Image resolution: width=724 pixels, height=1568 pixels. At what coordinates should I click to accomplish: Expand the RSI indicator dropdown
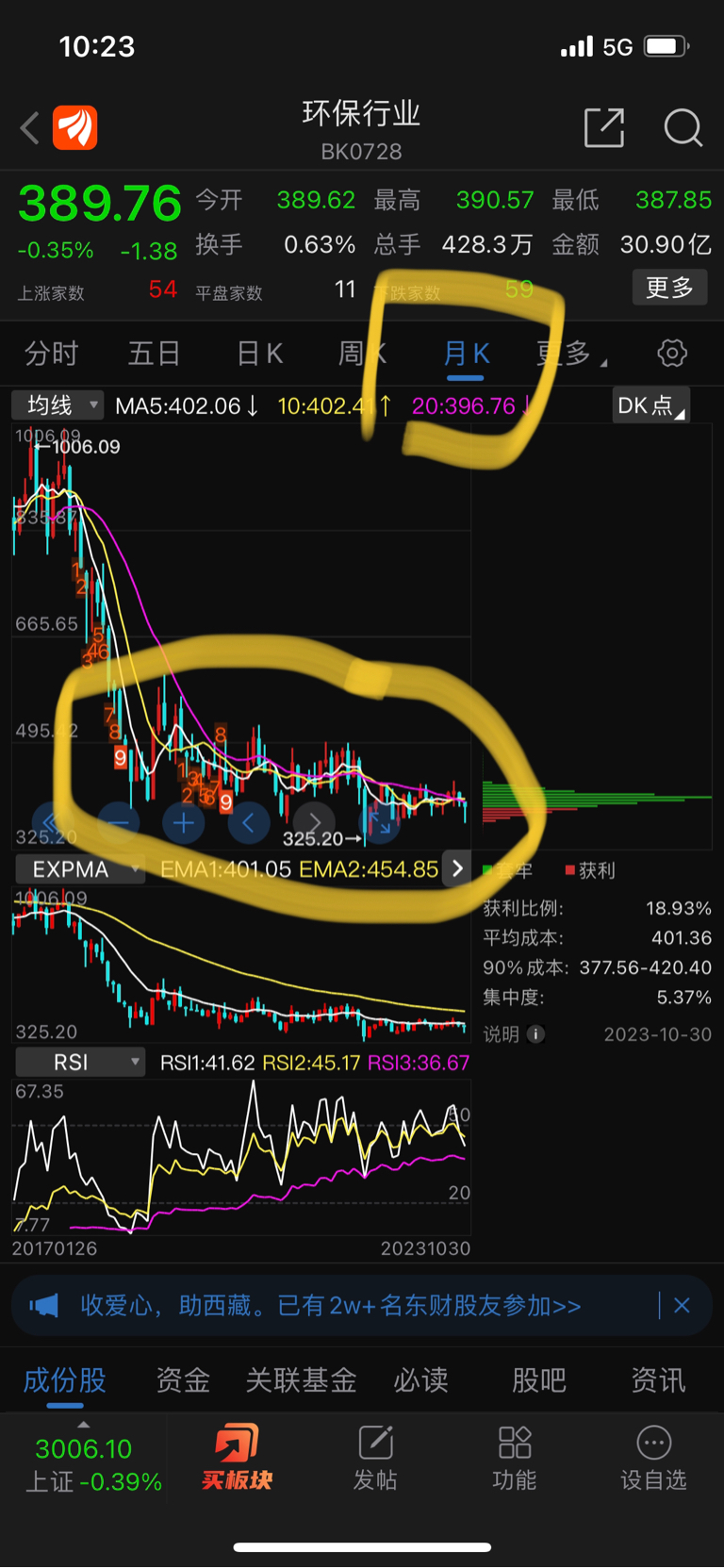pyautogui.click(x=80, y=1063)
